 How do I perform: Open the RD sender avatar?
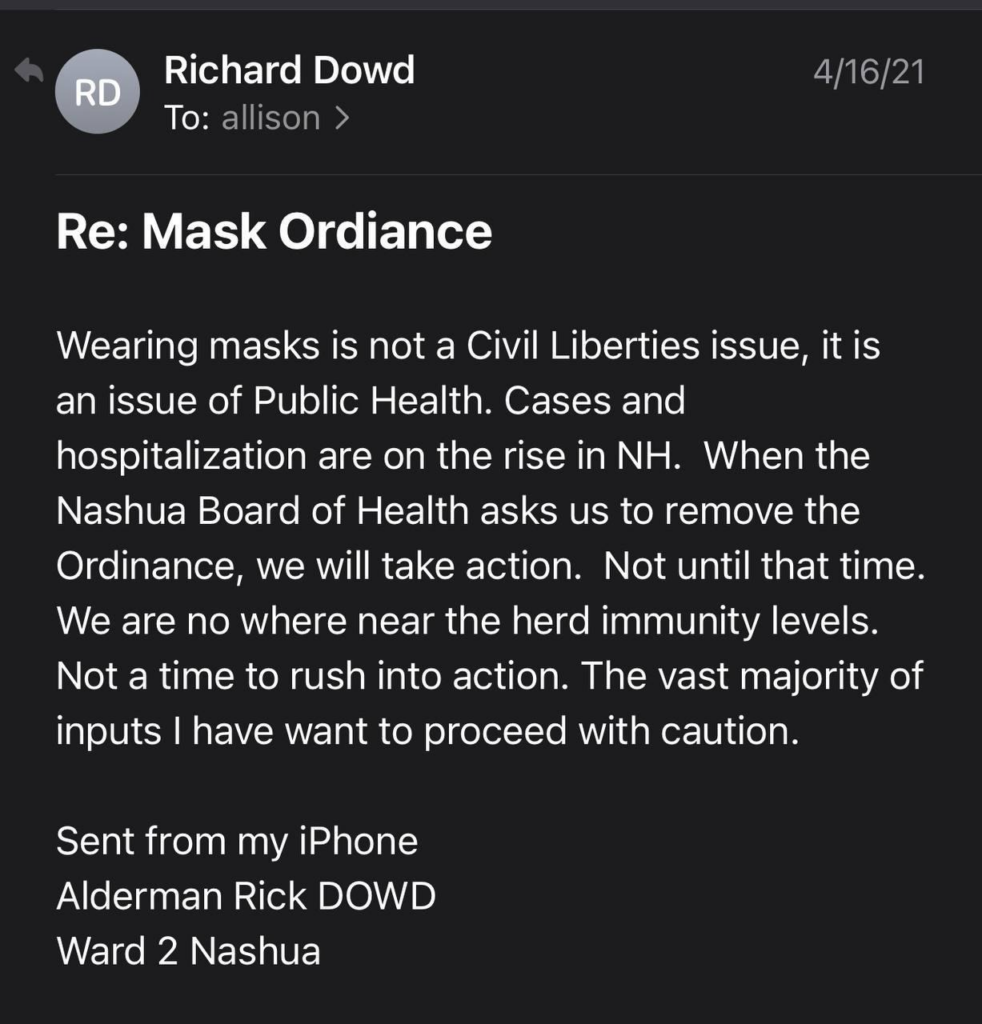click(97, 92)
